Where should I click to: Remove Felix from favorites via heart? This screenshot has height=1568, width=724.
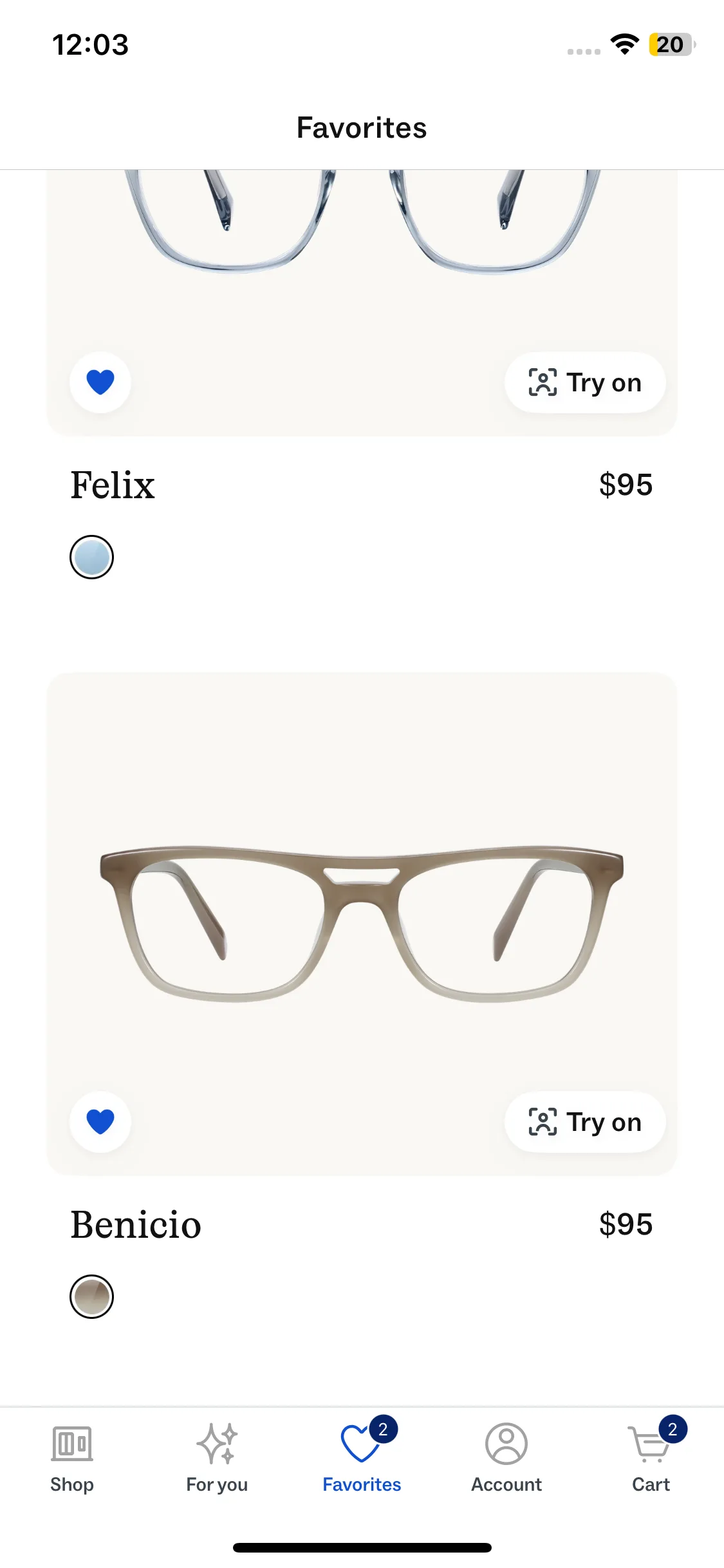pyautogui.click(x=100, y=382)
